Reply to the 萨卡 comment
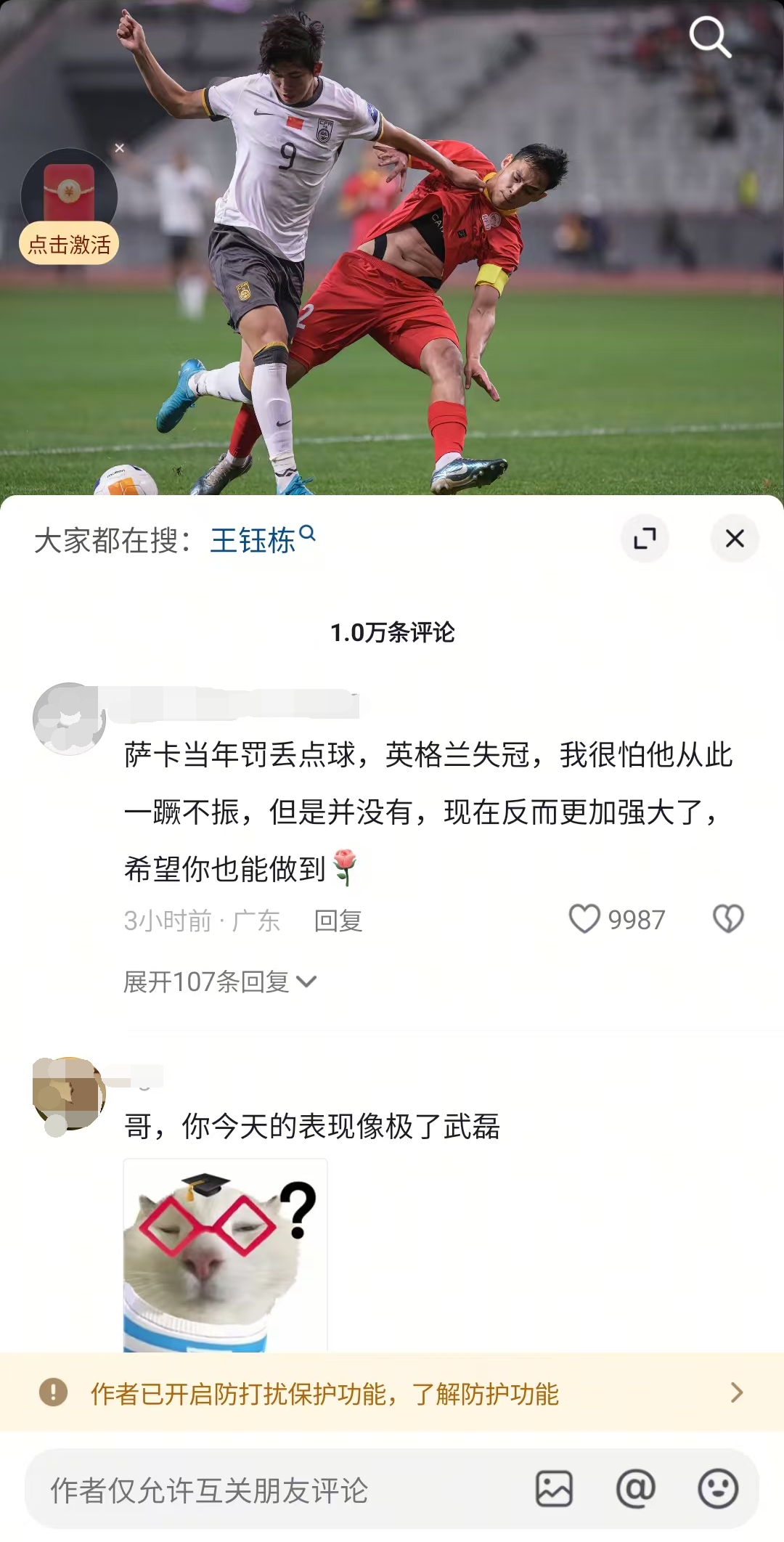This screenshot has width=784, height=1542. (338, 921)
